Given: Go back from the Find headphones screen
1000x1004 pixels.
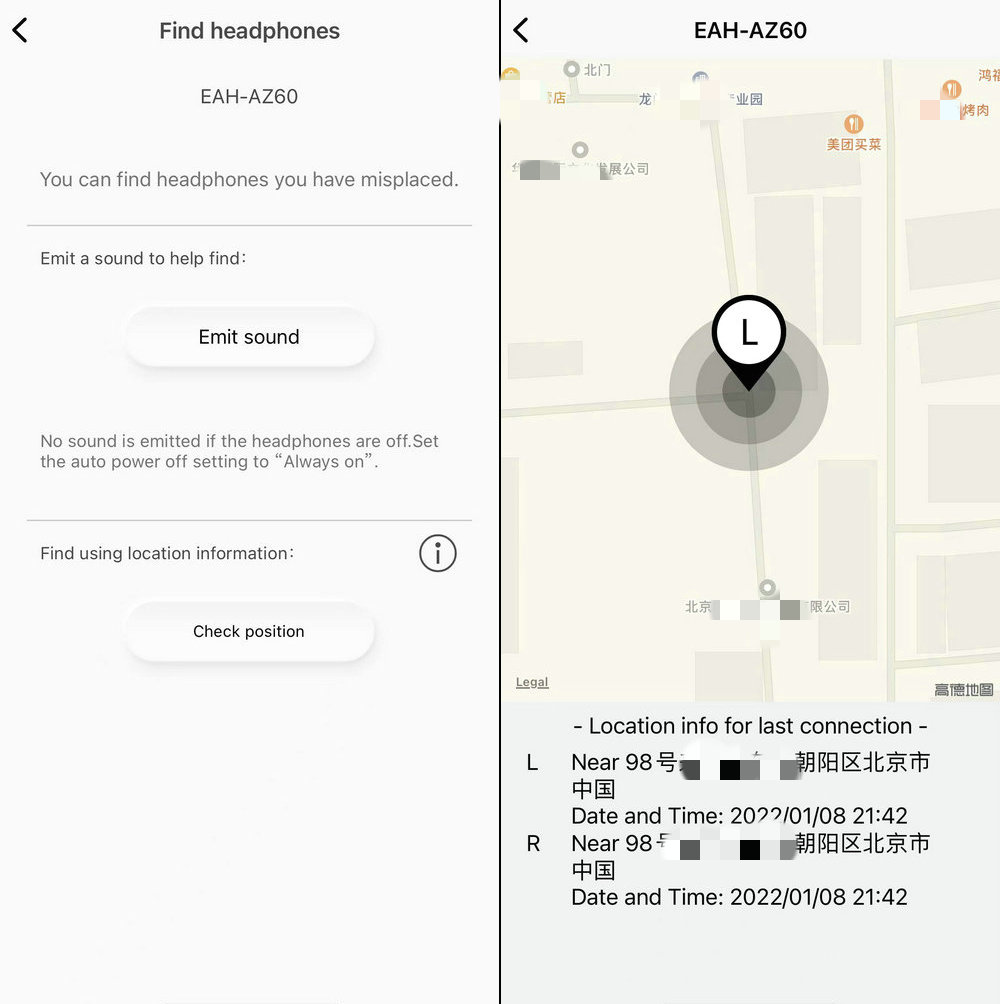Looking at the screenshot, I should tap(20, 31).
